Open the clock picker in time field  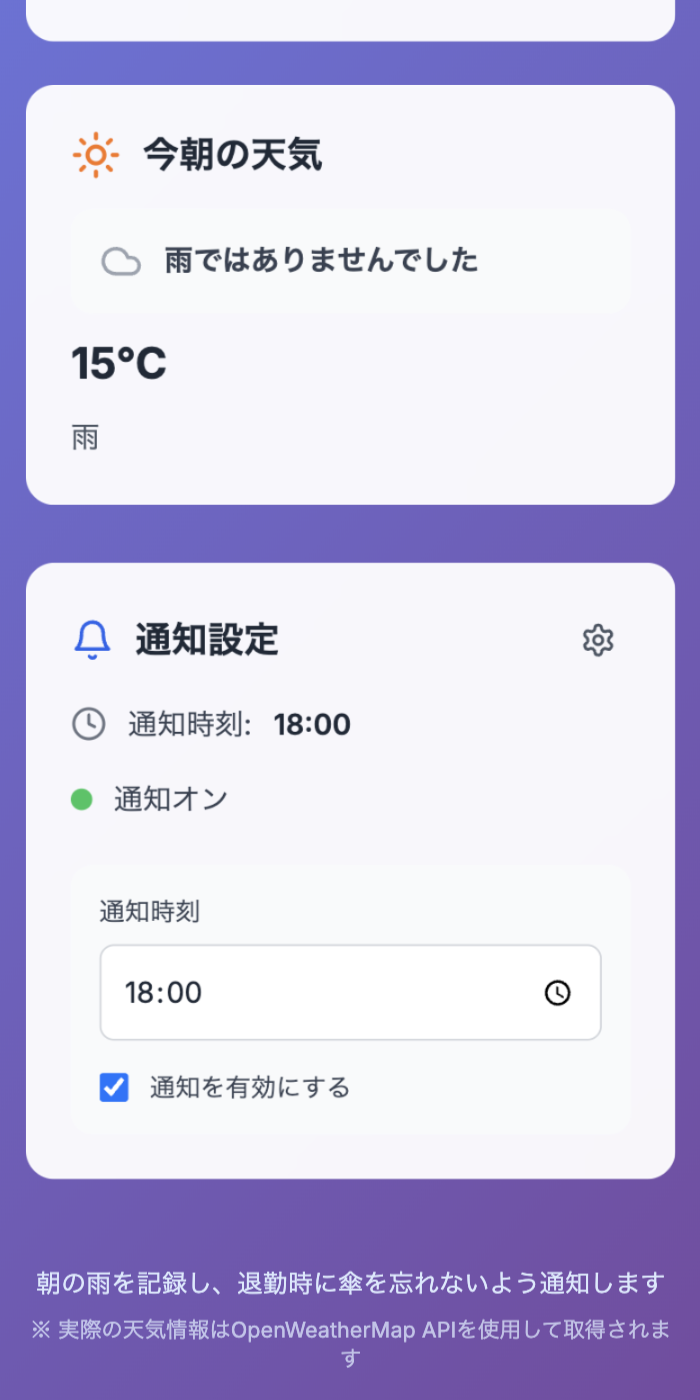[x=557, y=992]
